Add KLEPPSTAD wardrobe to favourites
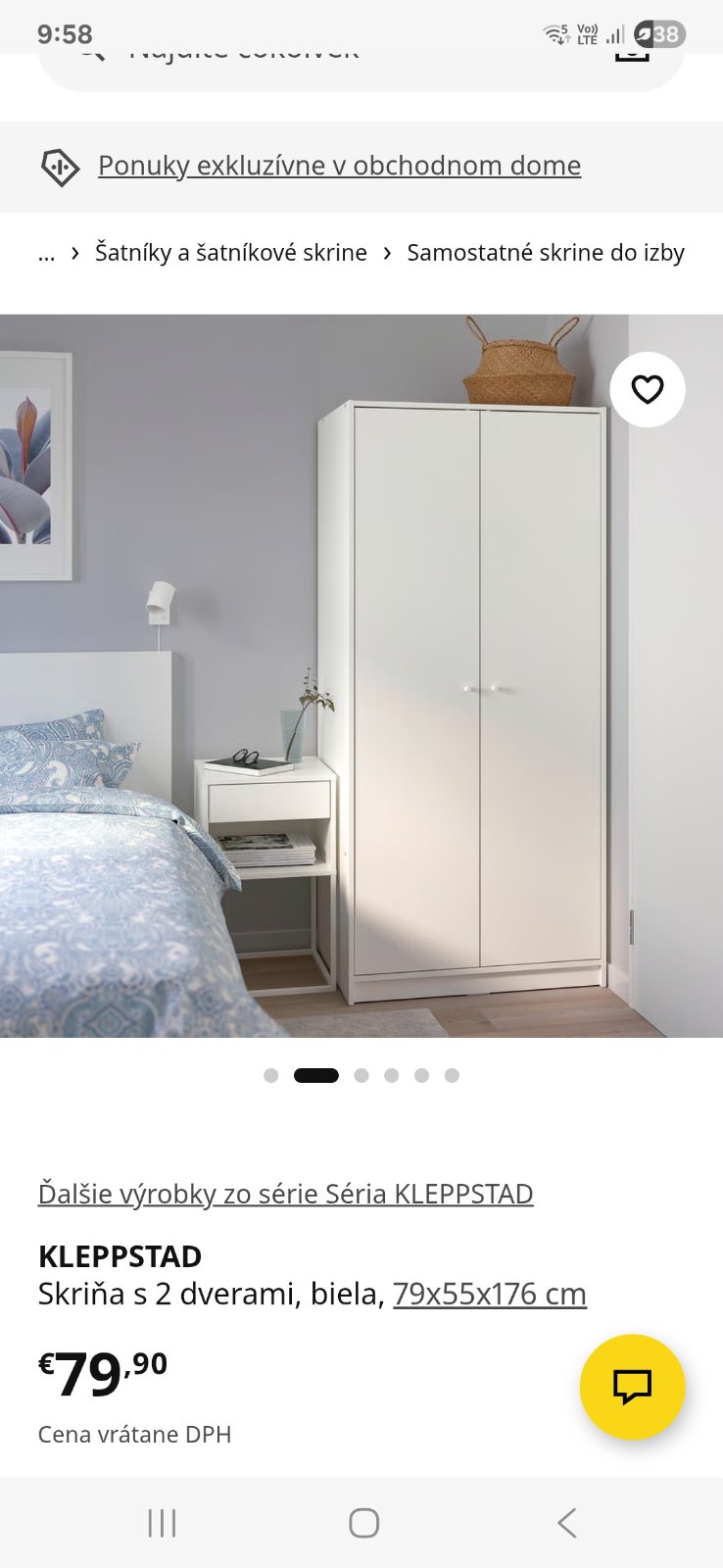Viewport: 723px width, 1568px height. tap(647, 389)
